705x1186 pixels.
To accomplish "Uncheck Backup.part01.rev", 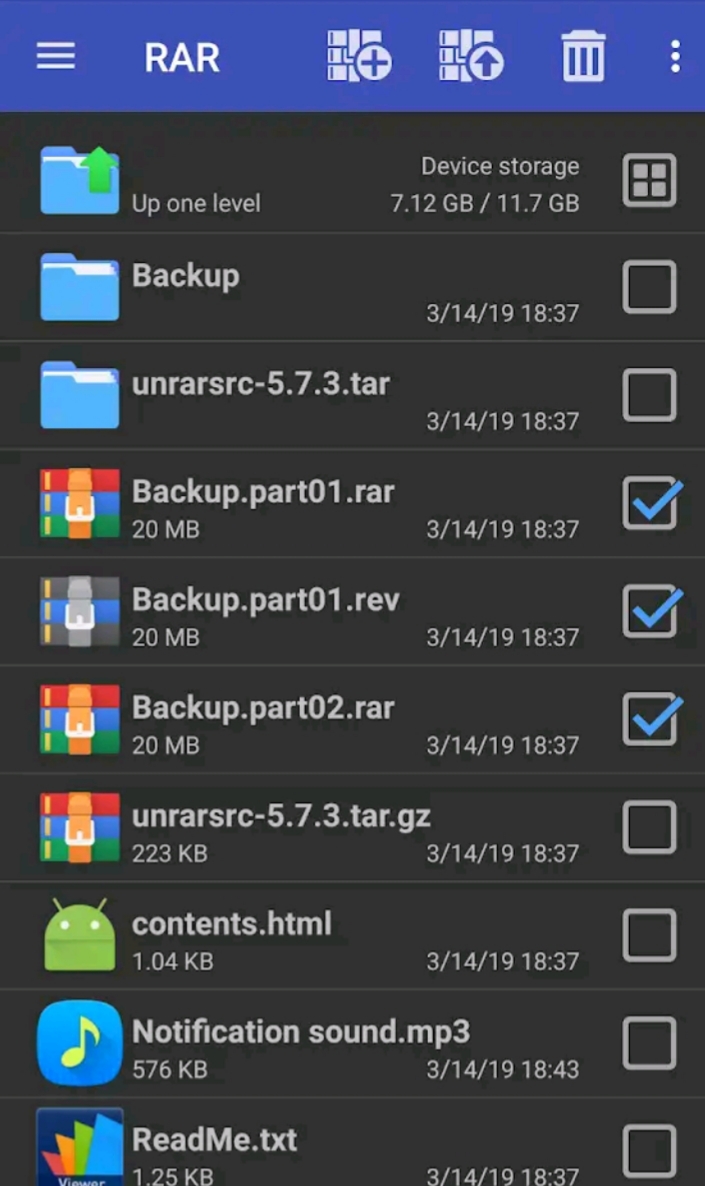I will tap(652, 610).
